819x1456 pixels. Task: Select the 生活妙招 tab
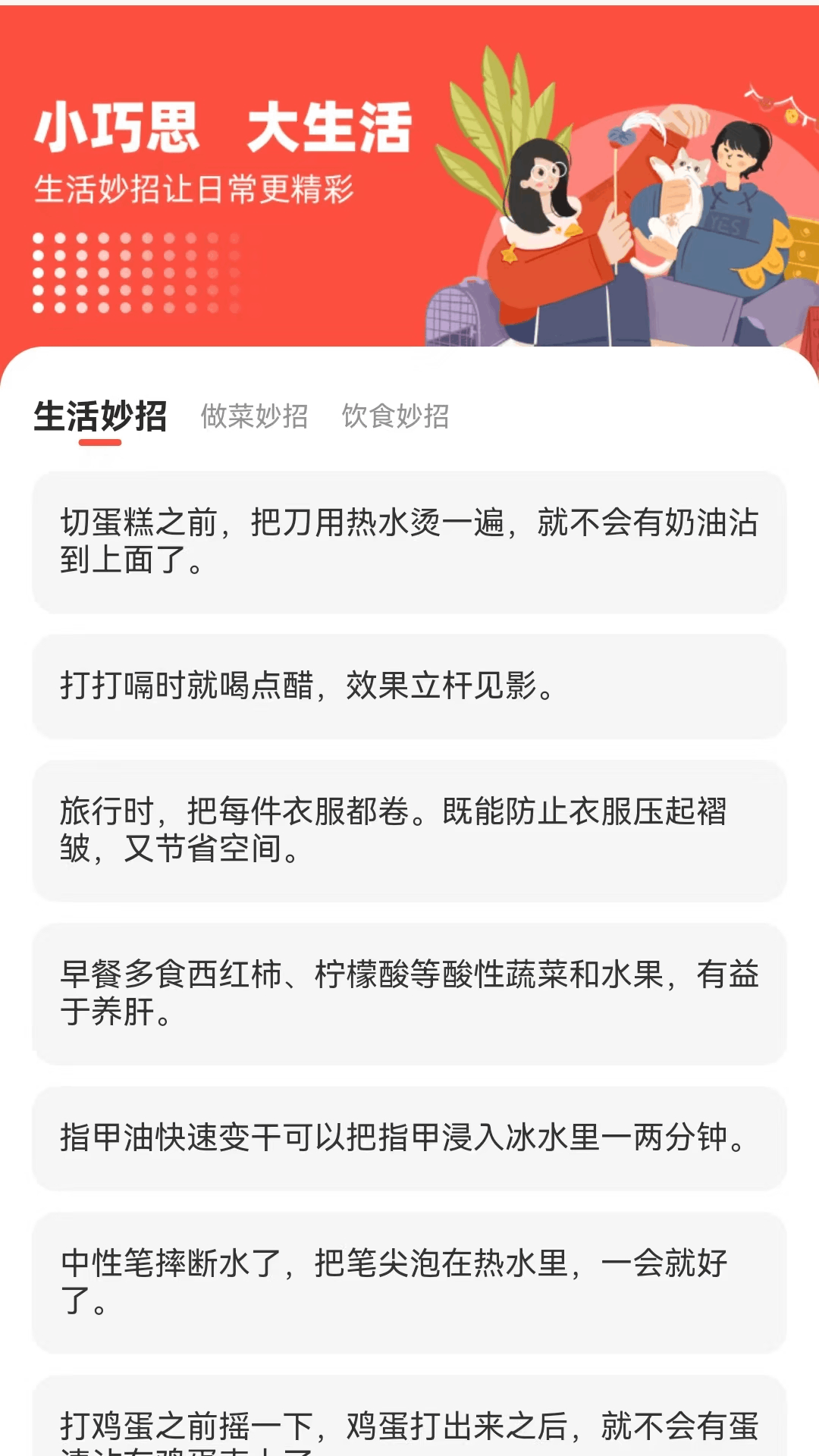coord(99,416)
